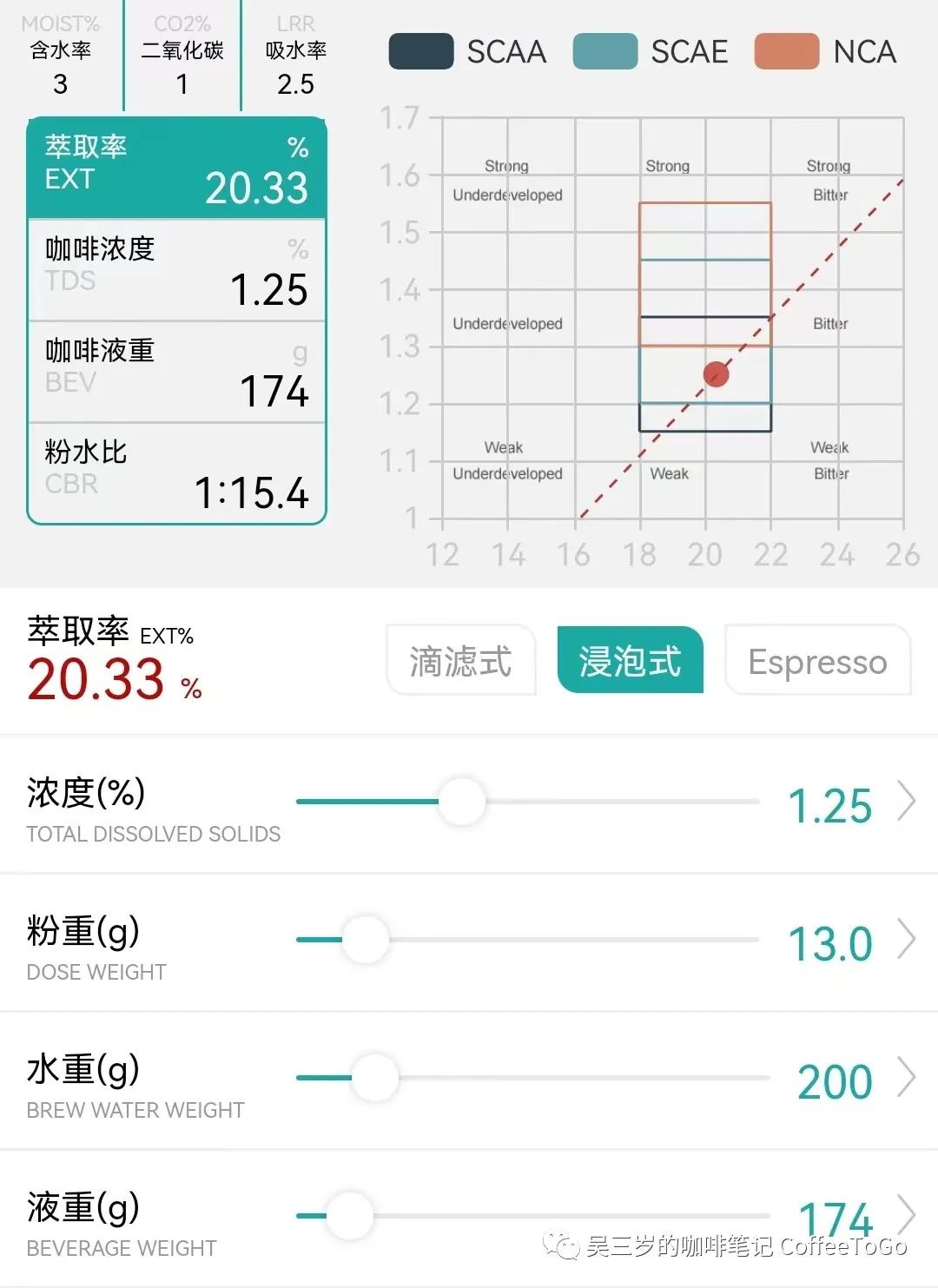Tap the 水重 brew water weight slider

[532, 1078]
